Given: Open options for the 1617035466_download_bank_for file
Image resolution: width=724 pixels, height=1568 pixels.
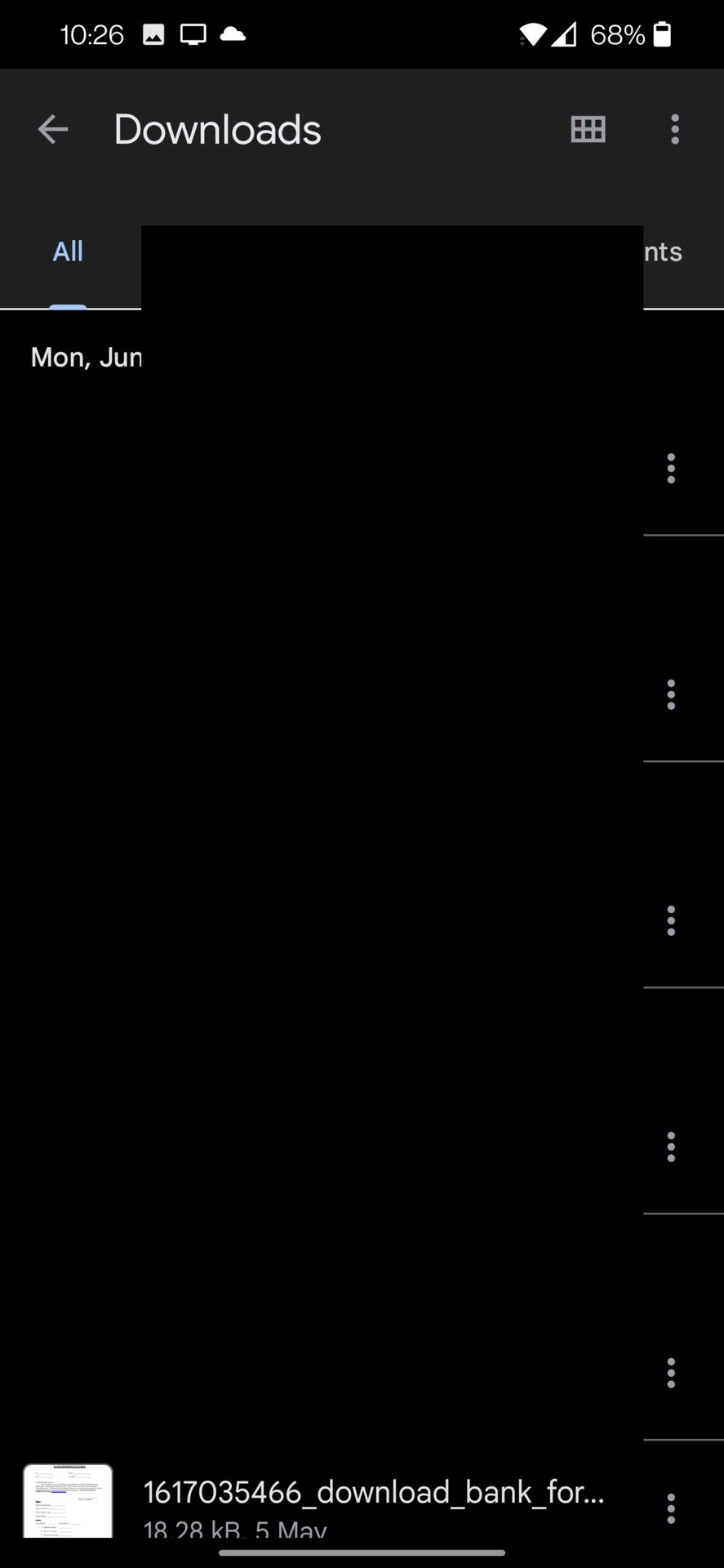Looking at the screenshot, I should (671, 1508).
